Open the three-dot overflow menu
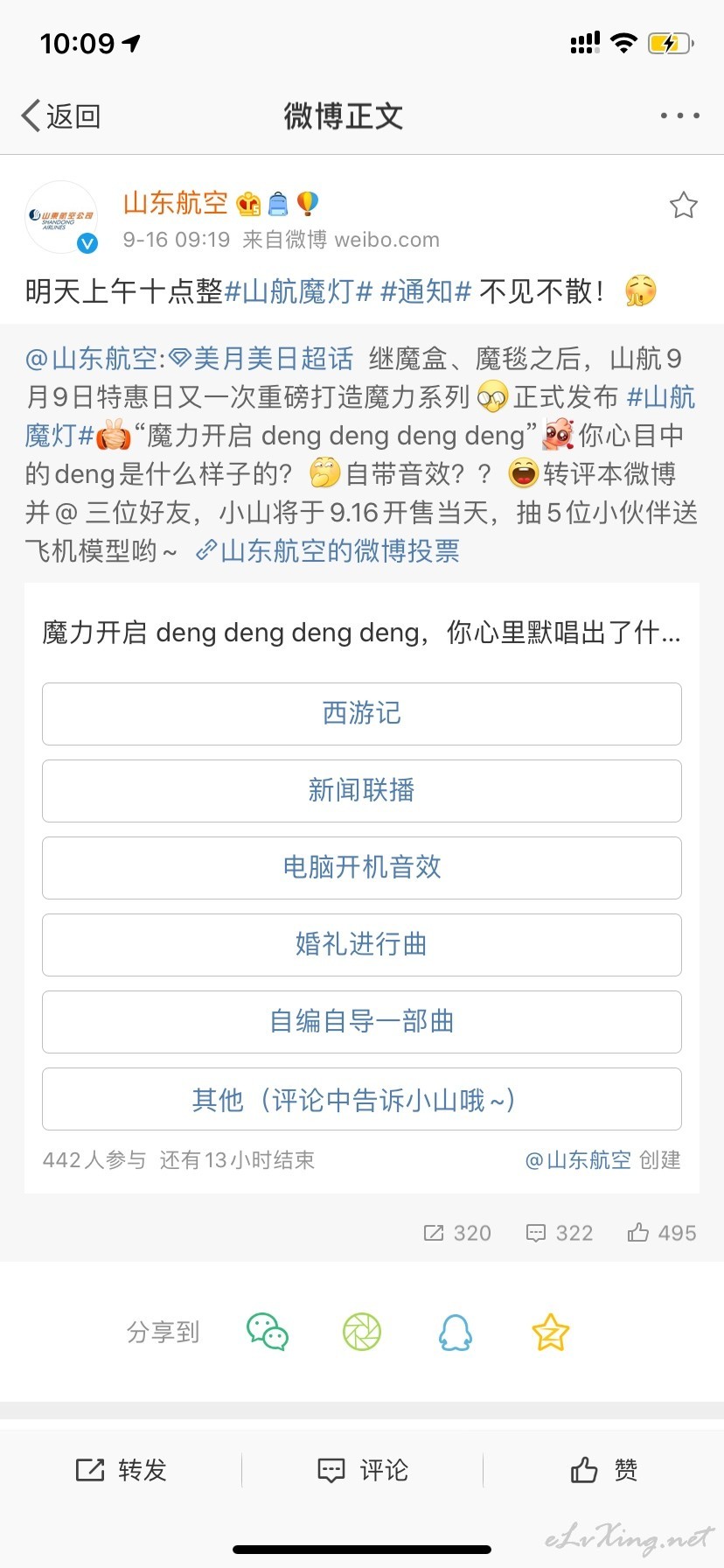The image size is (724, 1568). click(x=679, y=115)
